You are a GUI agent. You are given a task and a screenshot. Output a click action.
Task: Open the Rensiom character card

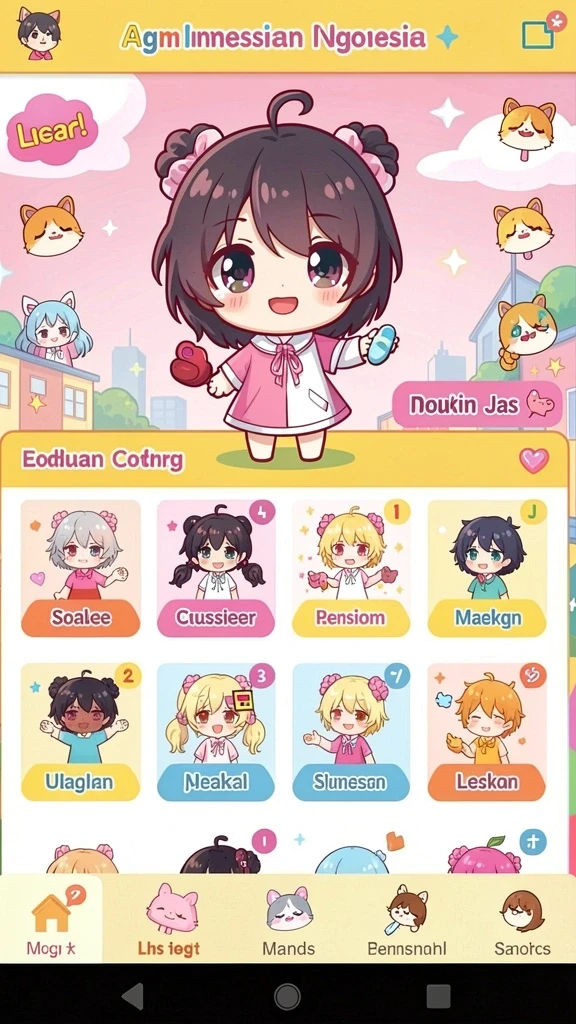tap(351, 568)
